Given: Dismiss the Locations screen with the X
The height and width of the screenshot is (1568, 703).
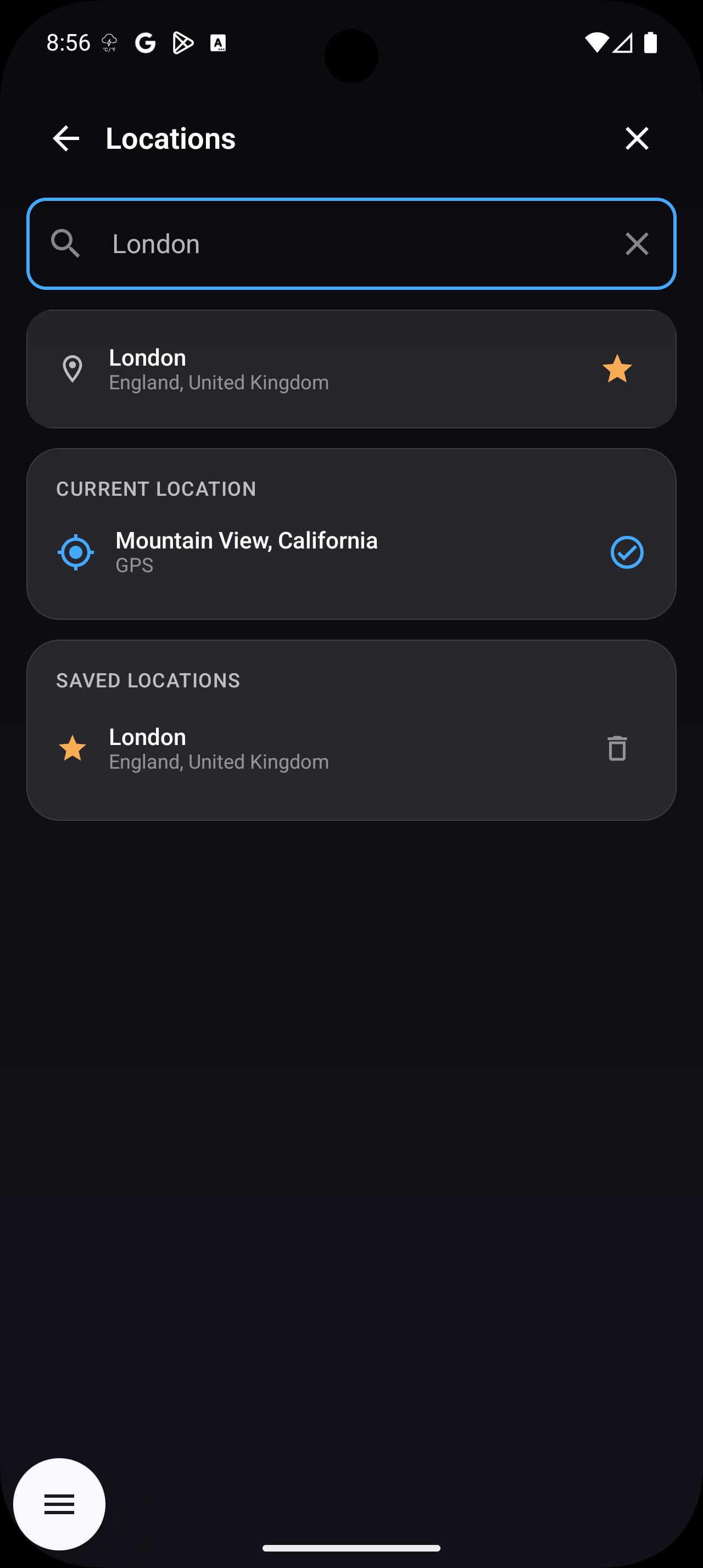Looking at the screenshot, I should pyautogui.click(x=637, y=138).
